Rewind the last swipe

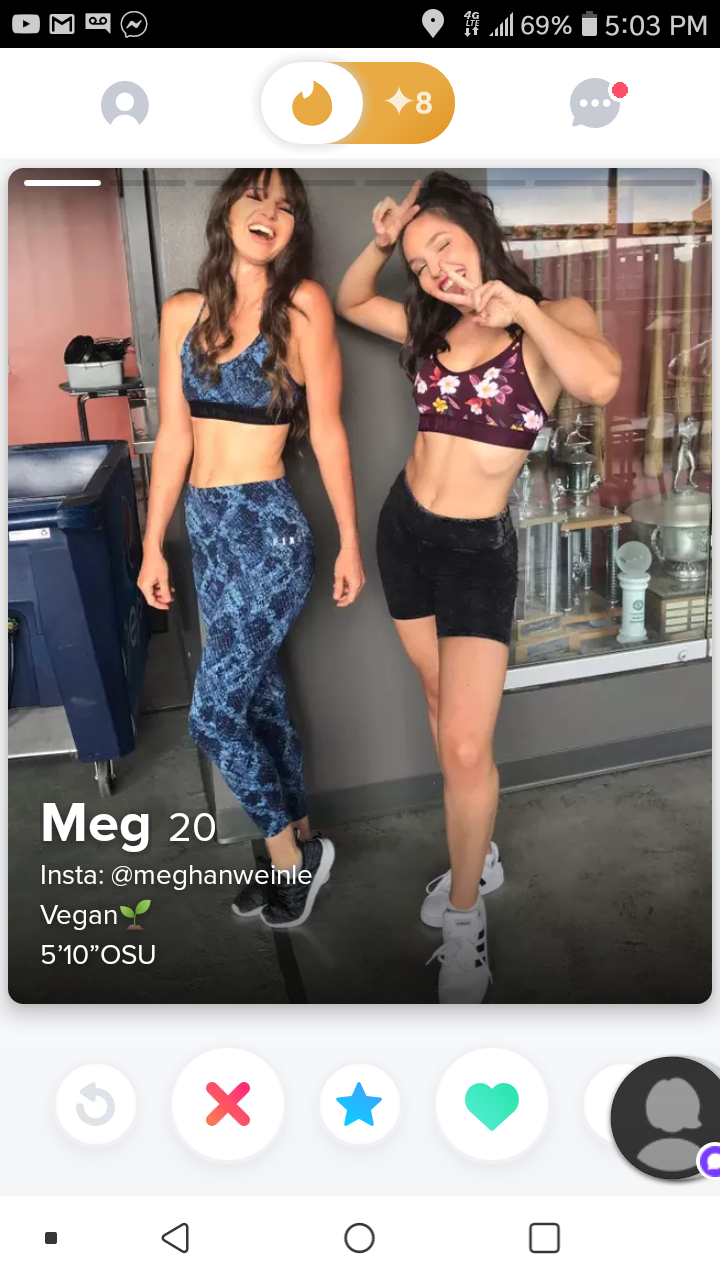pyautogui.click(x=96, y=1105)
